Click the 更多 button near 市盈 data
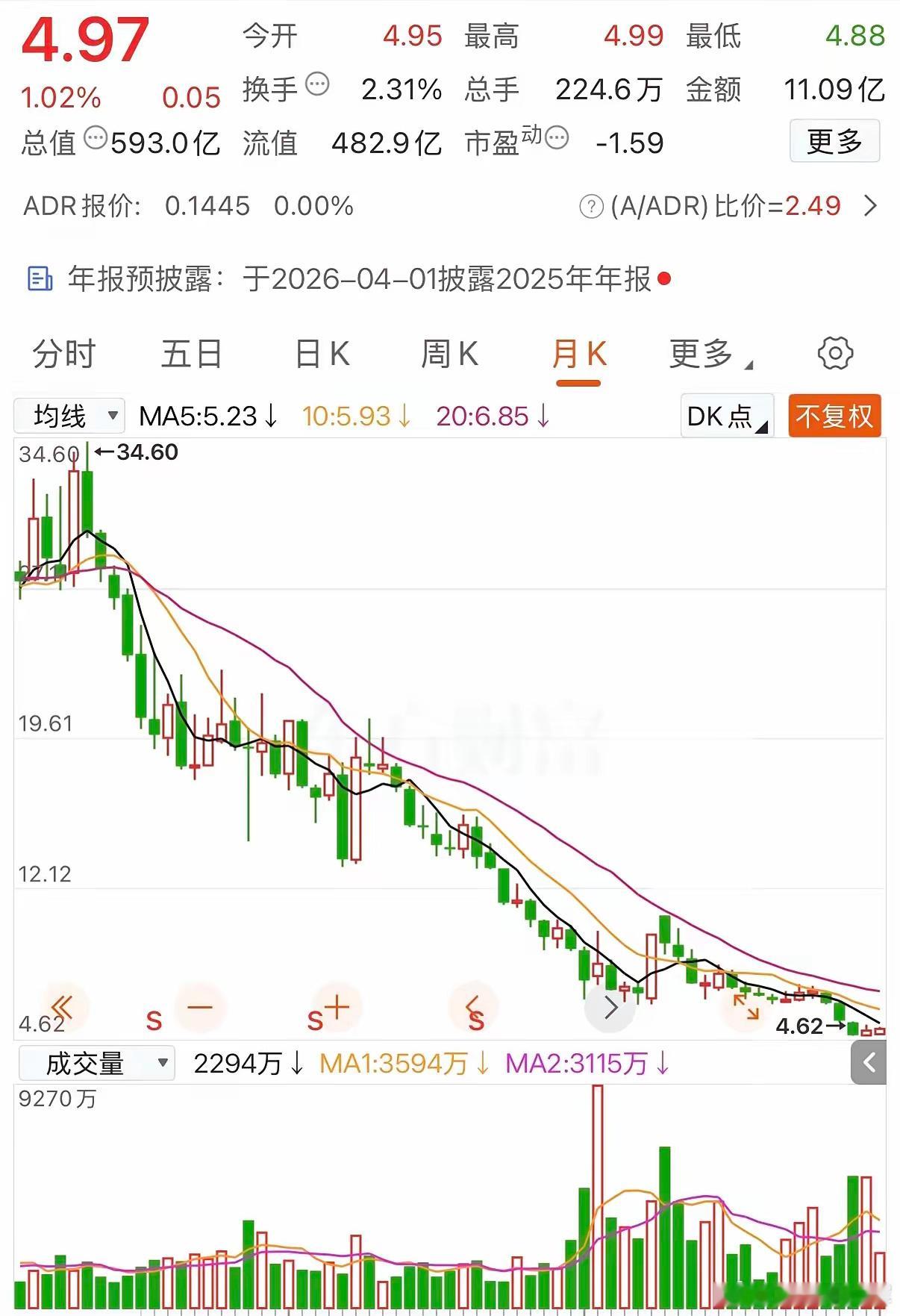 pos(834,141)
